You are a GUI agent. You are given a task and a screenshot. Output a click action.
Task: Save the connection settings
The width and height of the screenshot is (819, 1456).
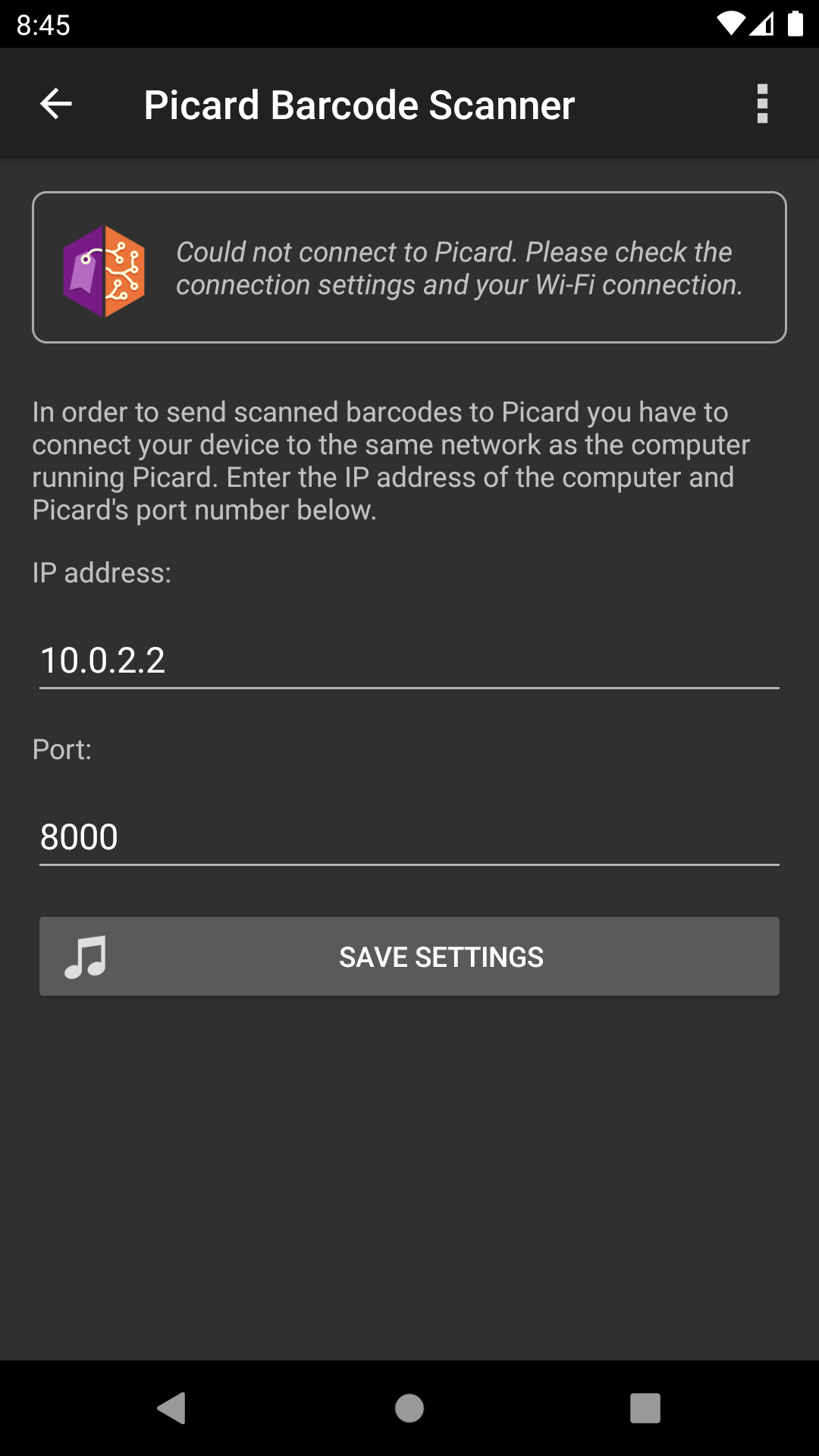[x=409, y=956]
